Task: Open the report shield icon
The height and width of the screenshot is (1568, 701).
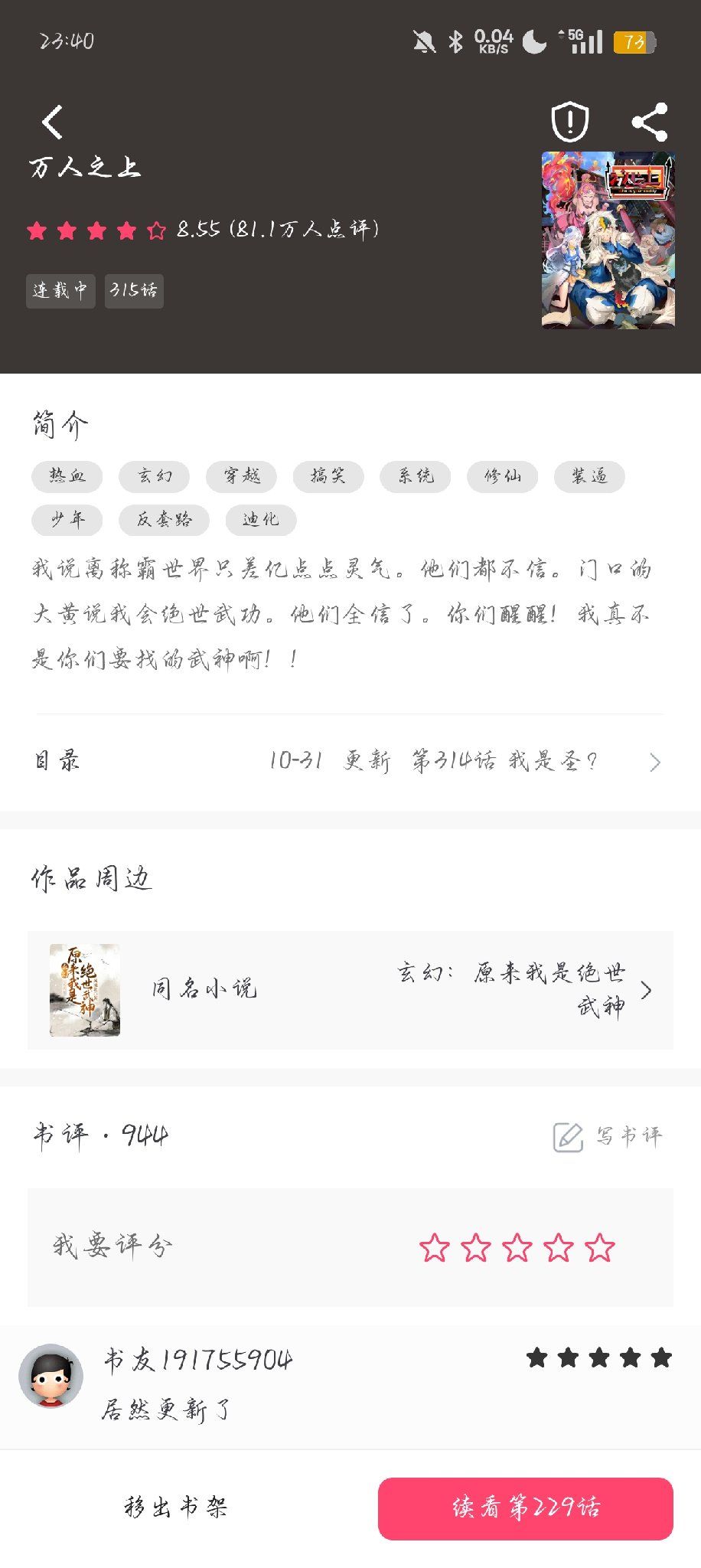Action: coord(570,122)
